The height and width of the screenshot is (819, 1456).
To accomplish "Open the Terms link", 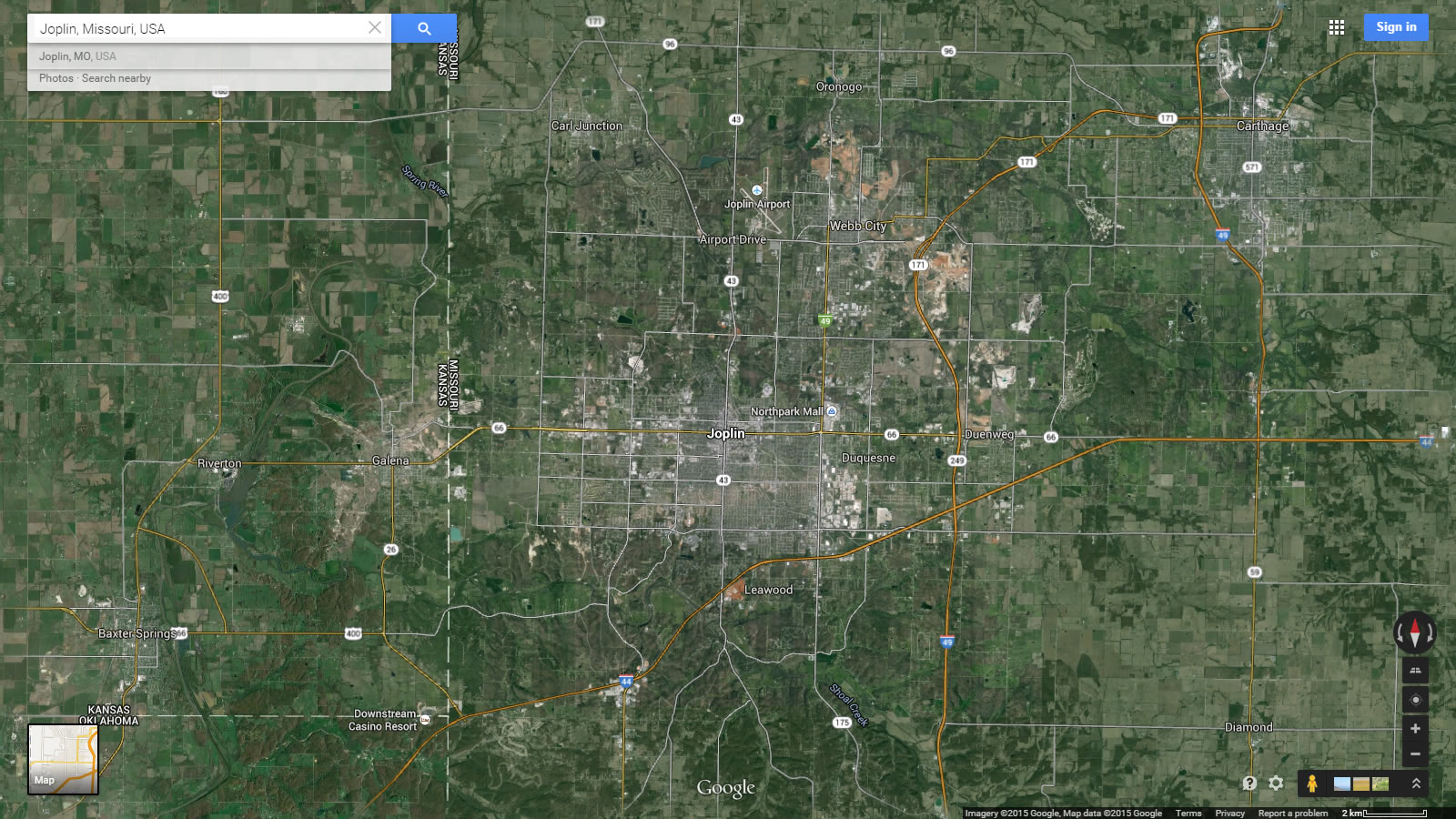I will pyautogui.click(x=1188, y=814).
